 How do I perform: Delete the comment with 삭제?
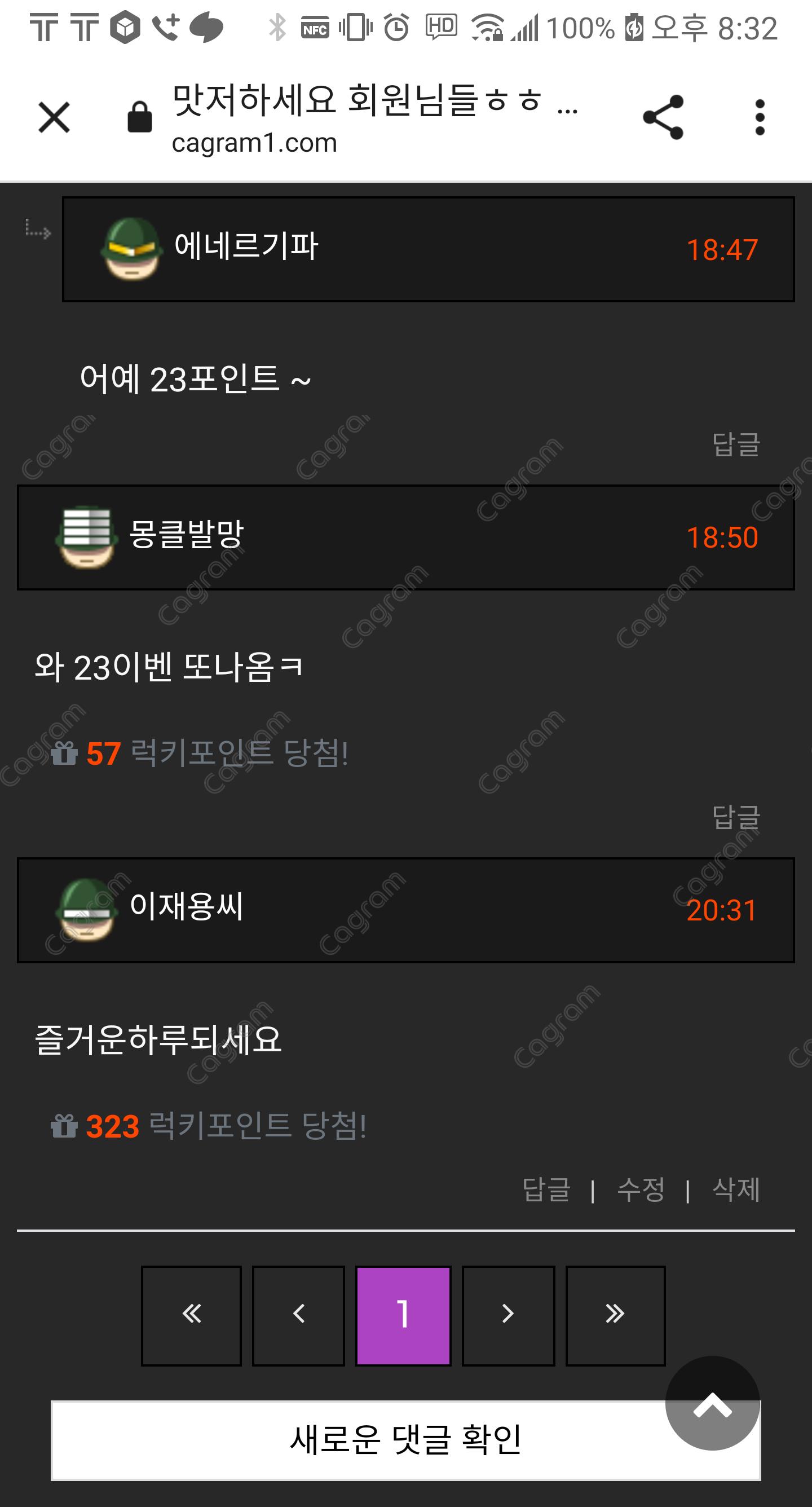(736, 1190)
